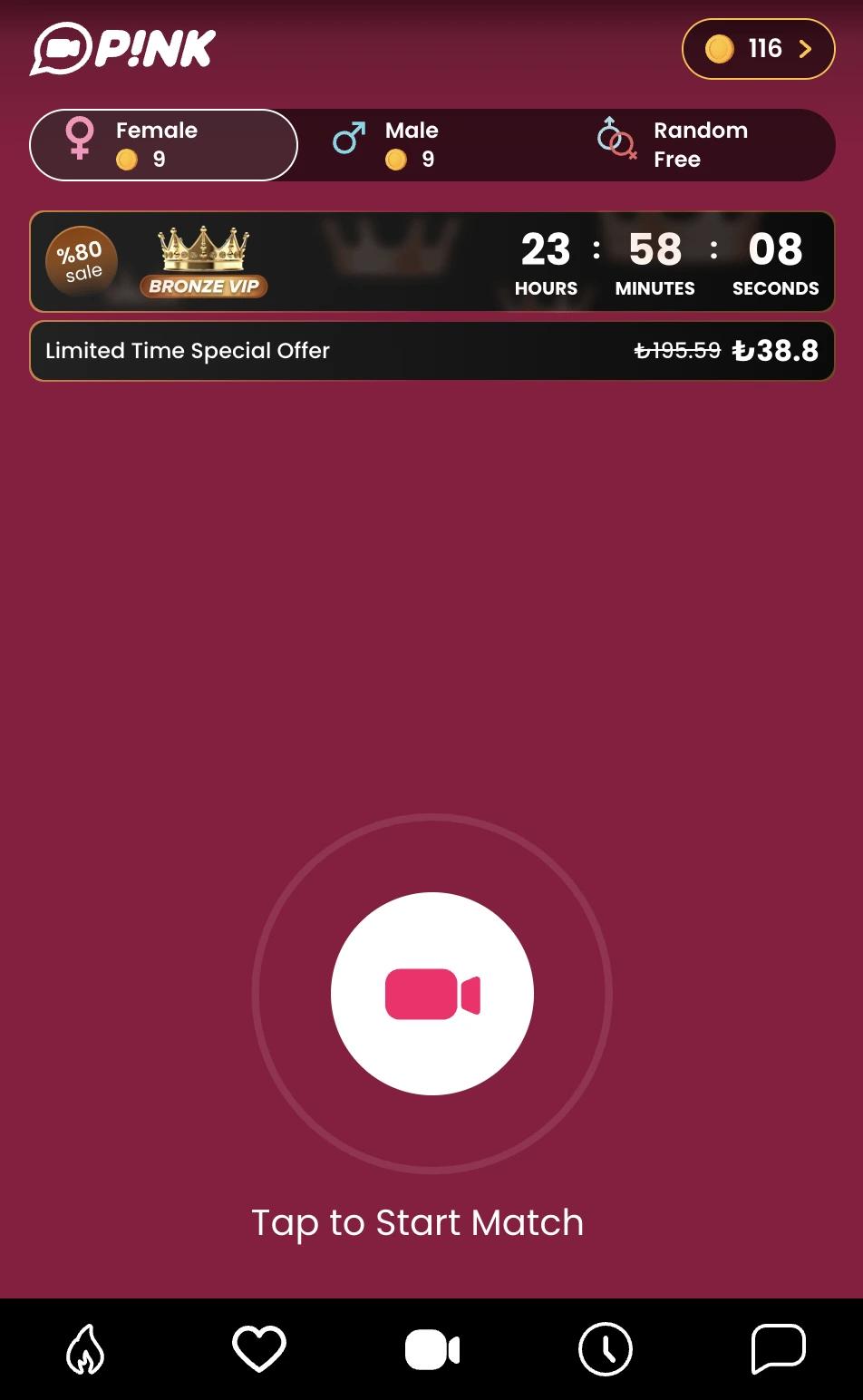Open the flame tab in the bottom bar
This screenshot has width=863, height=1400.
pyautogui.click(x=85, y=1349)
